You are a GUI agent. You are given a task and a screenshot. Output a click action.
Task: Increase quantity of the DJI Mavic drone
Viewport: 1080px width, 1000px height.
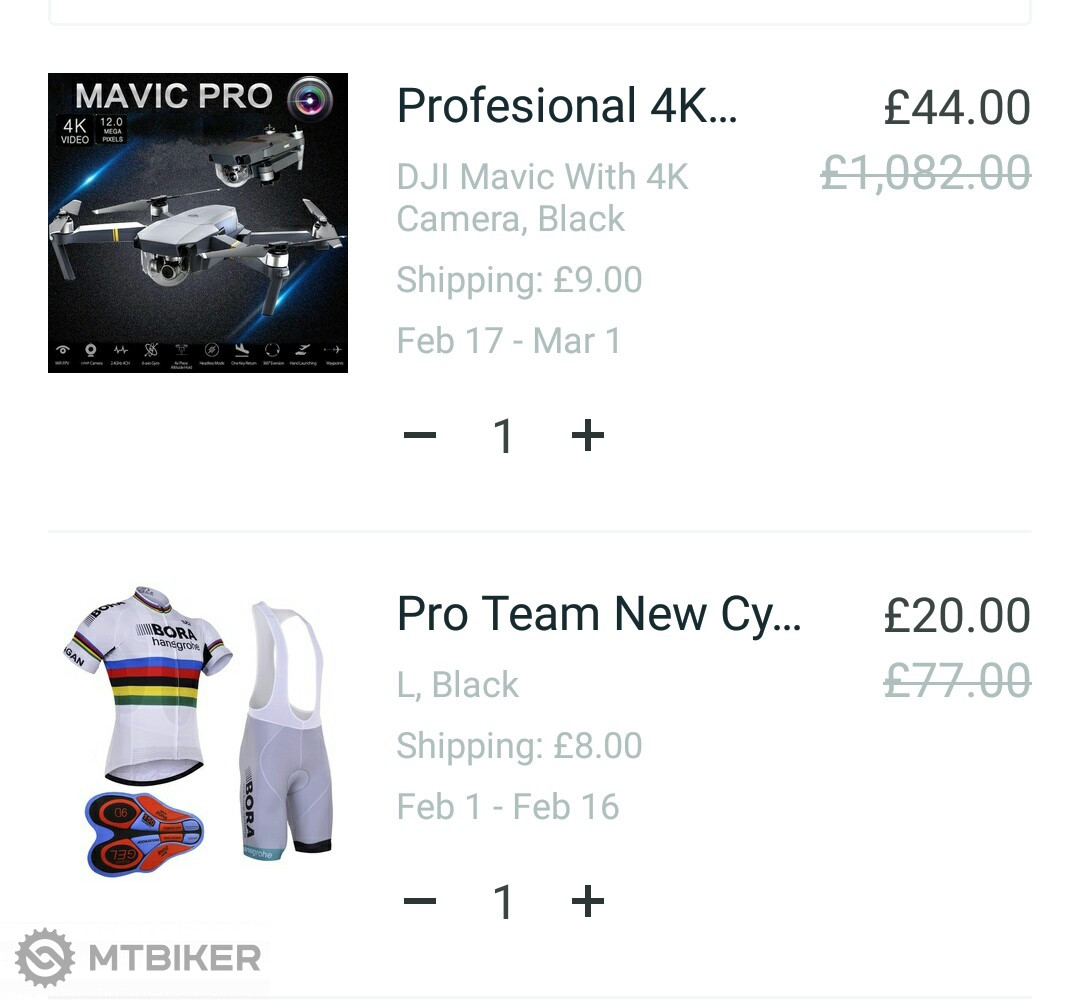(588, 435)
